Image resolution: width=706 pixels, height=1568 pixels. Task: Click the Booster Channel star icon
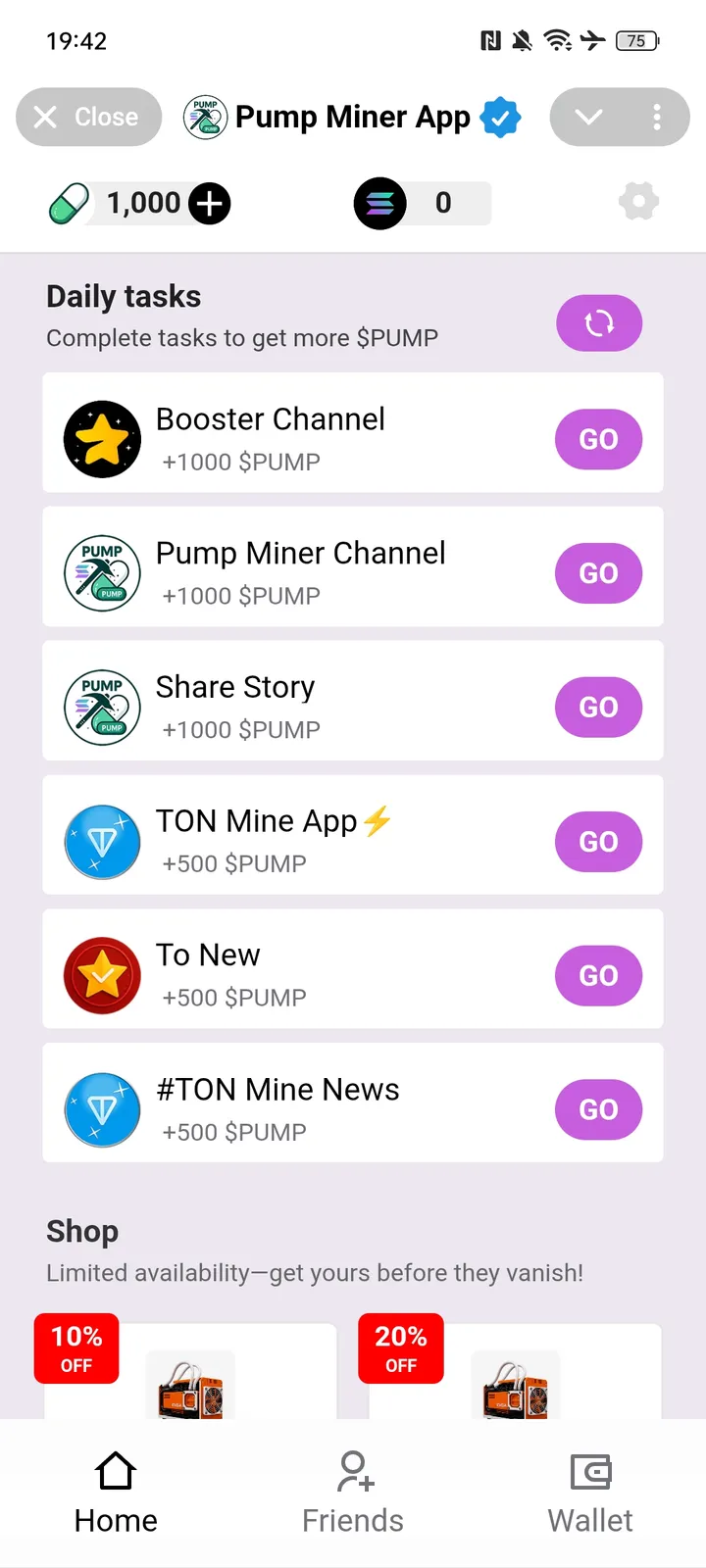coord(102,439)
